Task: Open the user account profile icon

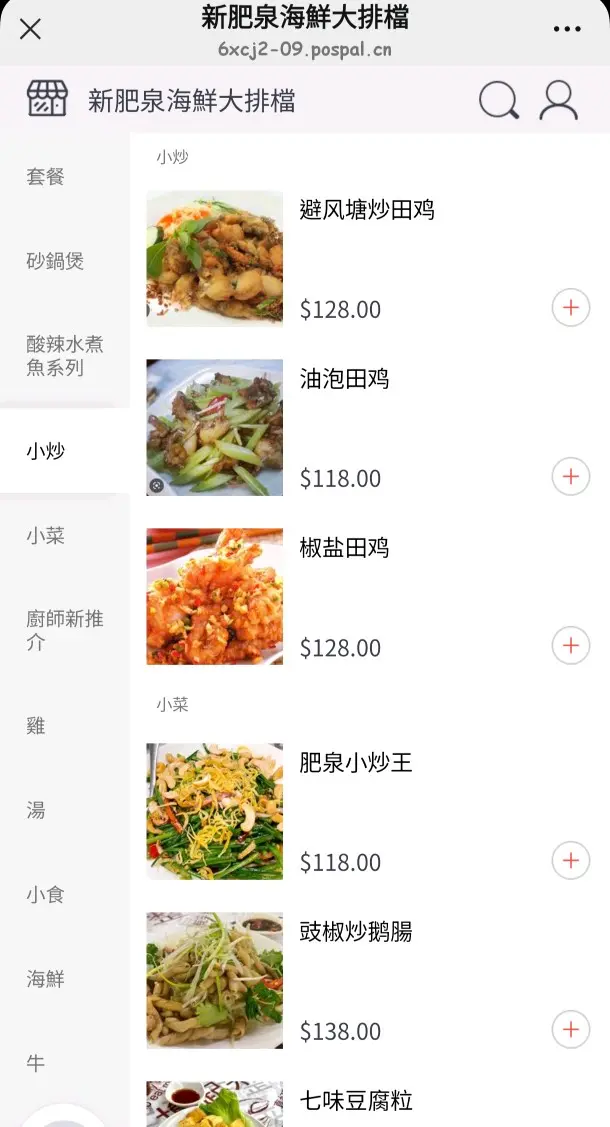Action: point(558,100)
